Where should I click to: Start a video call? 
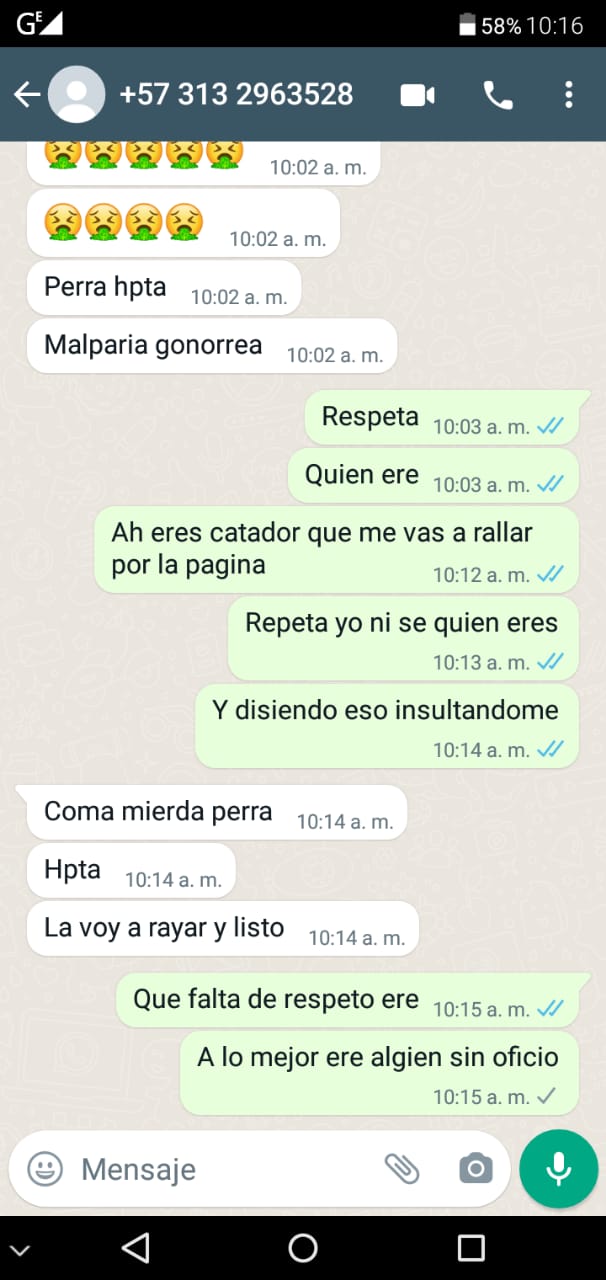[417, 95]
